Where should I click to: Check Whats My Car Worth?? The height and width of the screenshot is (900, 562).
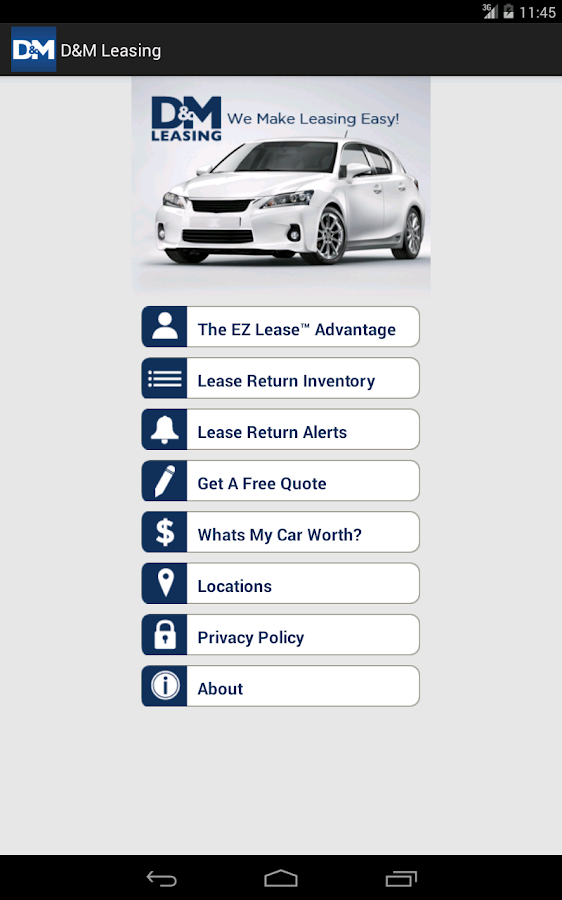[x=281, y=532]
